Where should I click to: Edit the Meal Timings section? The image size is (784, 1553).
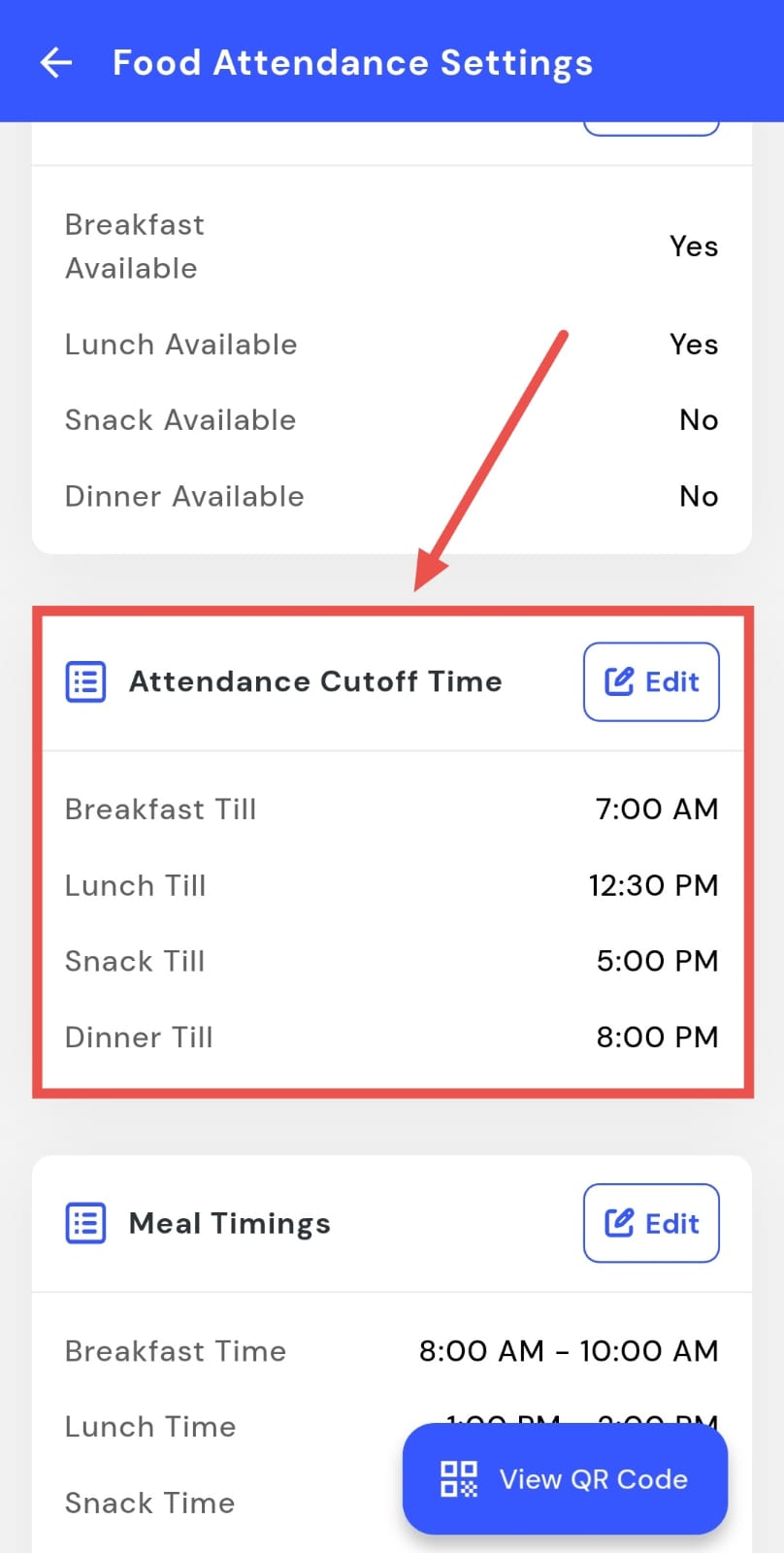[651, 1223]
